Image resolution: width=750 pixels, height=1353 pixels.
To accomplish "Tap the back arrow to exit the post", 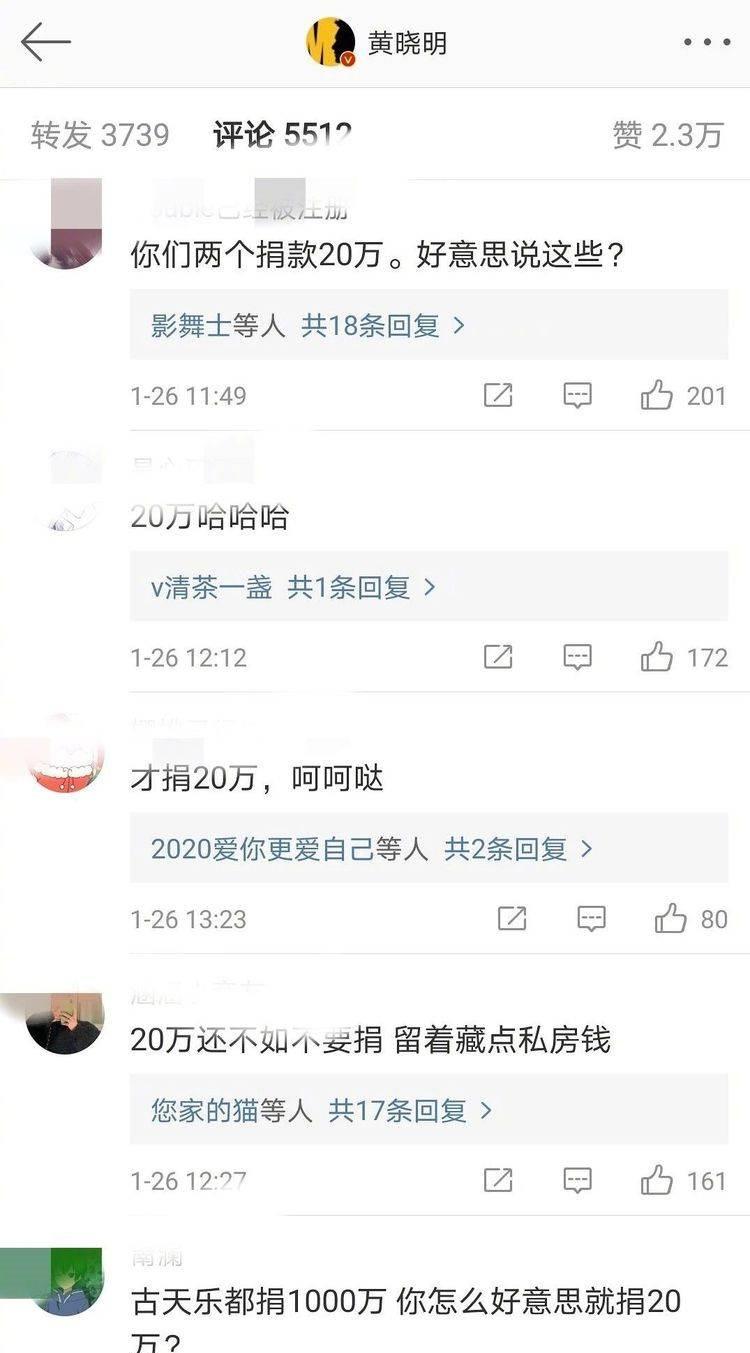I will pos(47,42).
